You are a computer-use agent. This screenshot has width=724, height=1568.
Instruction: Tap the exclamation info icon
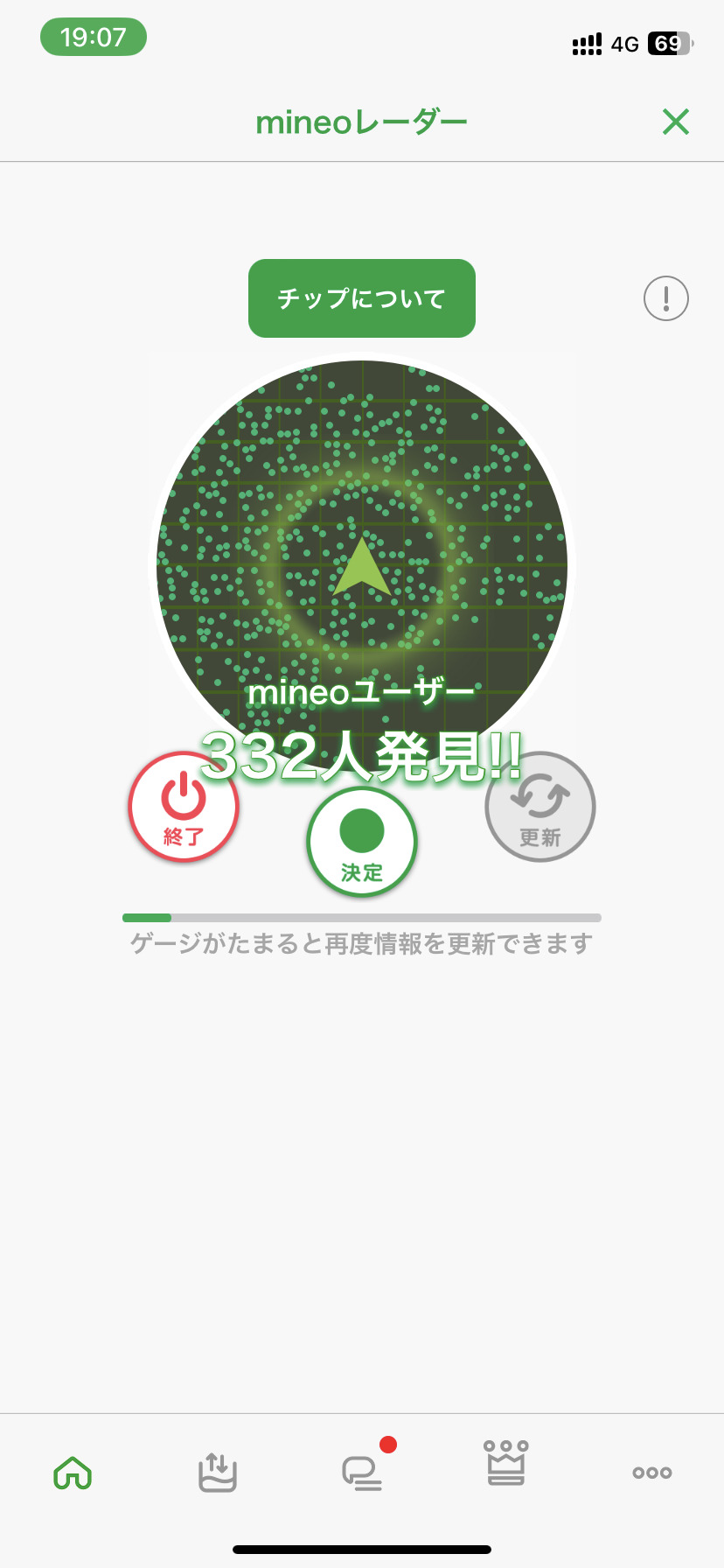click(665, 298)
